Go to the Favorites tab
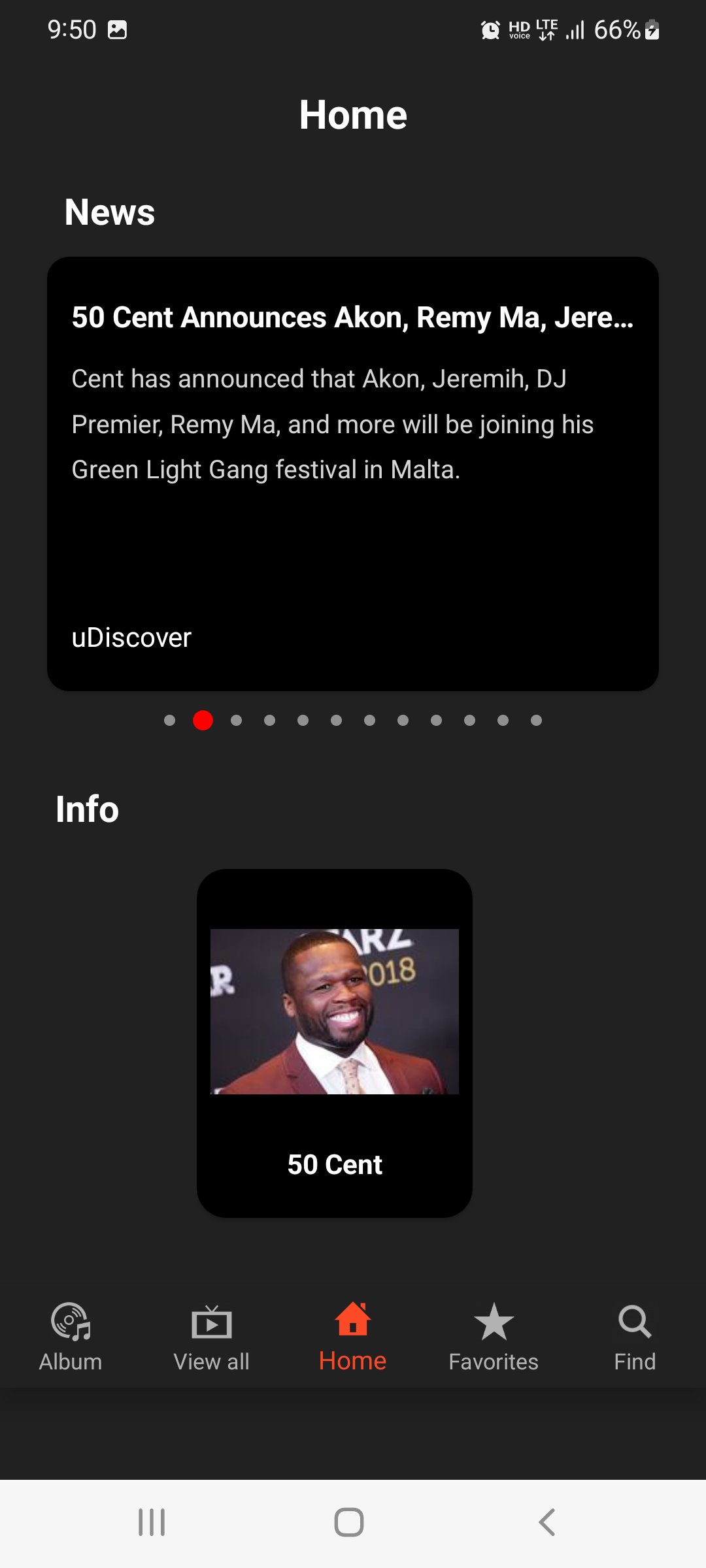This screenshot has height=1568, width=706. click(x=494, y=1337)
